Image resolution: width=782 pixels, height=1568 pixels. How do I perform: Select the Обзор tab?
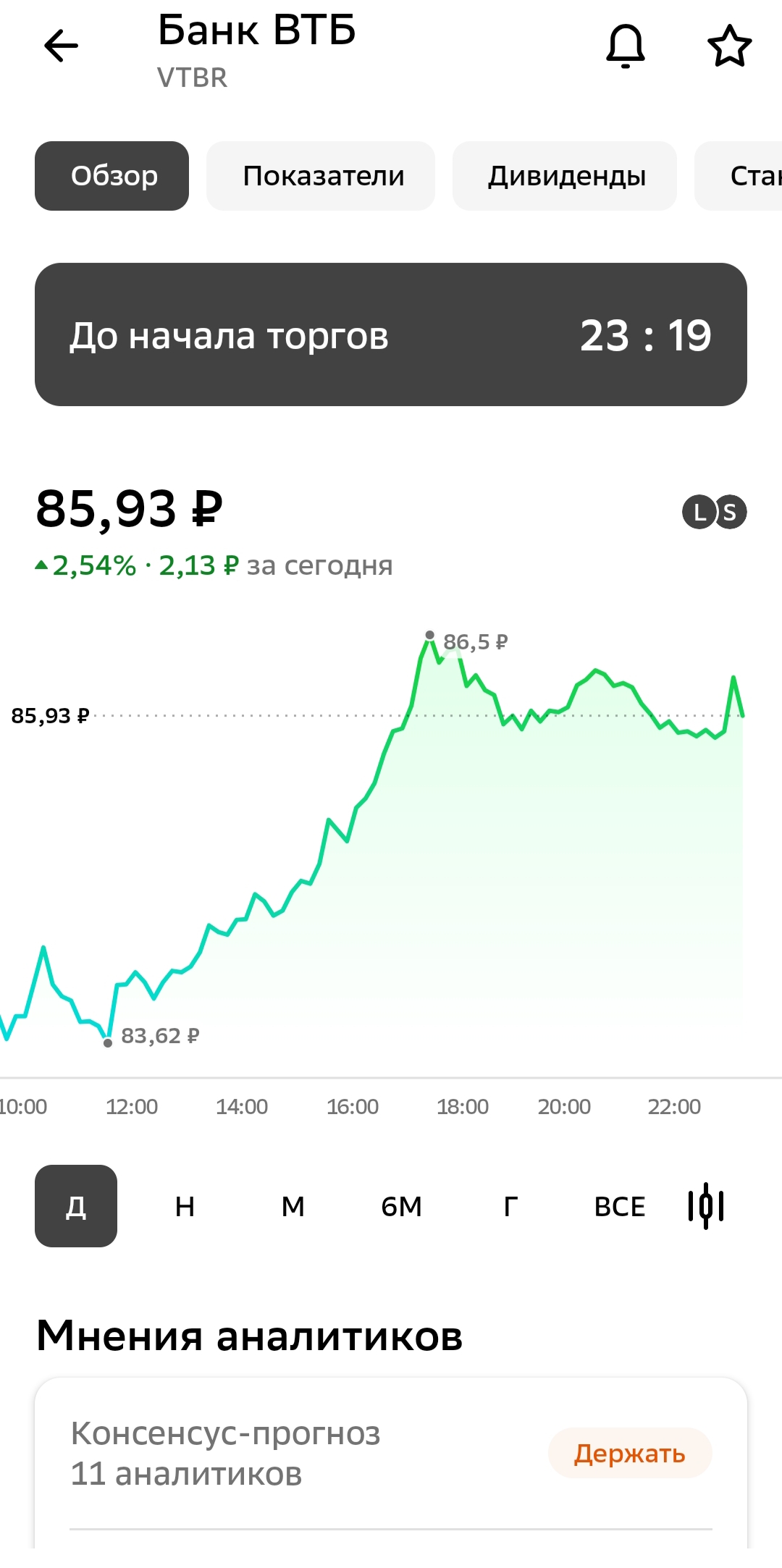pyautogui.click(x=112, y=176)
